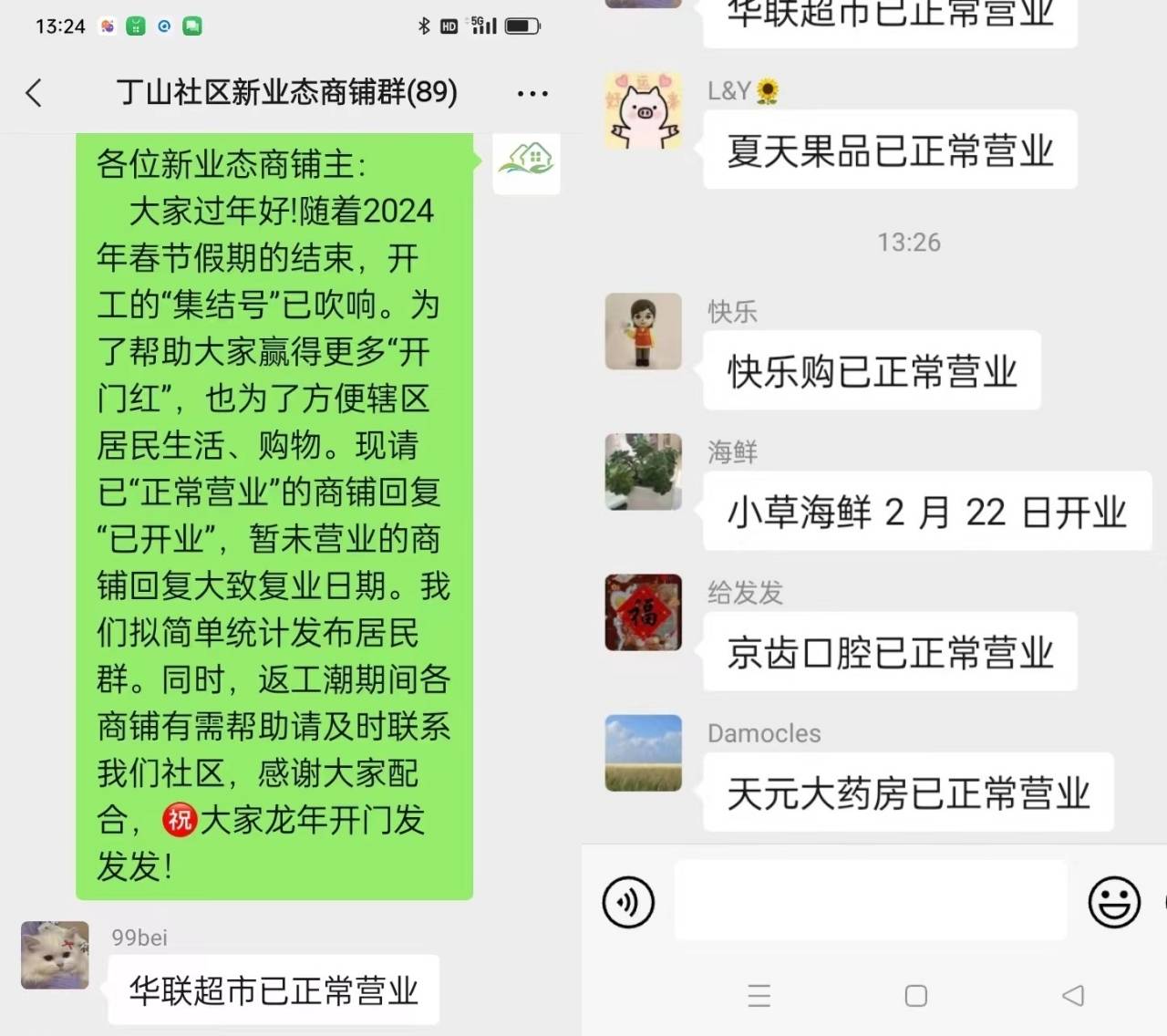The width and height of the screenshot is (1167, 1036).
Task: Open L&Y's profile avatar
Action: coord(644,111)
